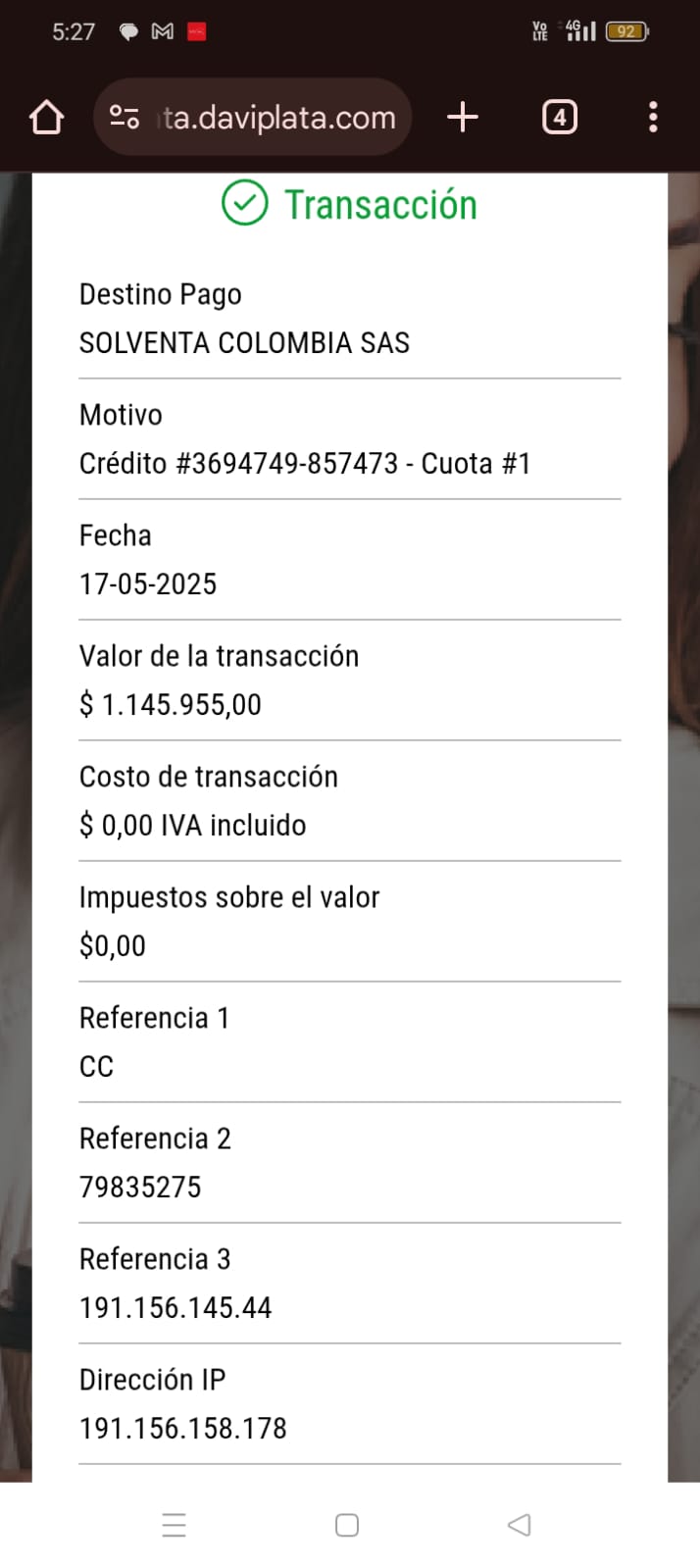The height and width of the screenshot is (1568, 700).
Task: Show the 4 open tabs
Action: [559, 118]
